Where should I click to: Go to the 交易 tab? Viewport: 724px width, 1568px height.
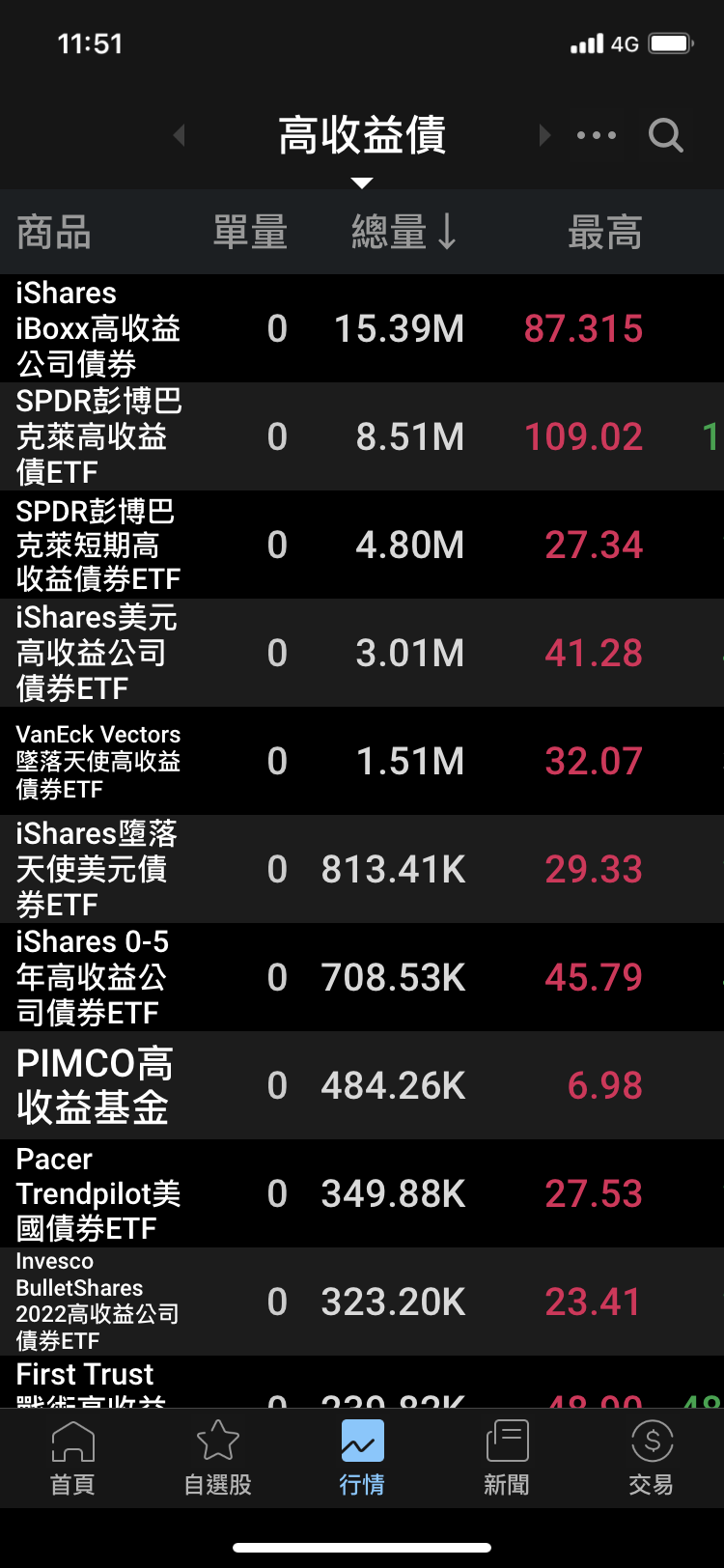coord(652,1458)
